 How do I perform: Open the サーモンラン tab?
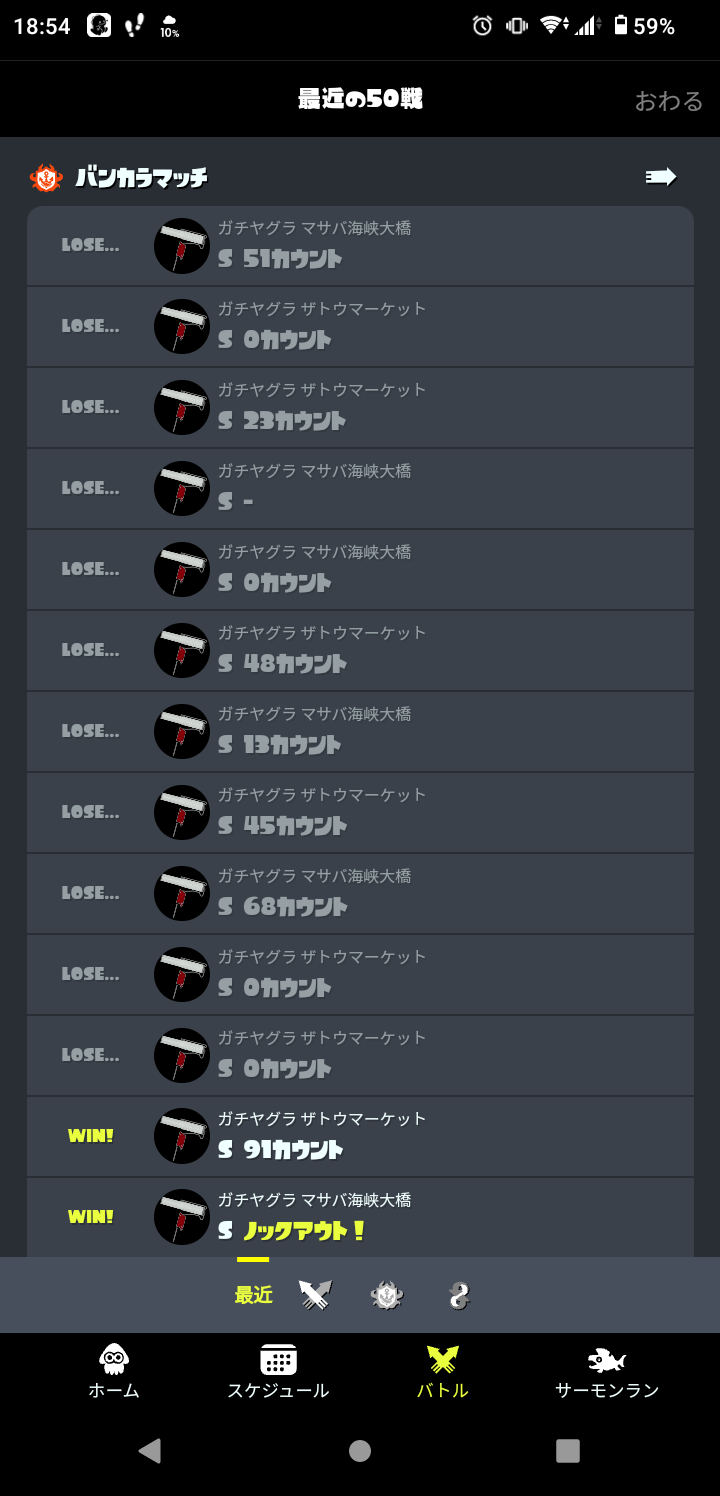tap(607, 1372)
